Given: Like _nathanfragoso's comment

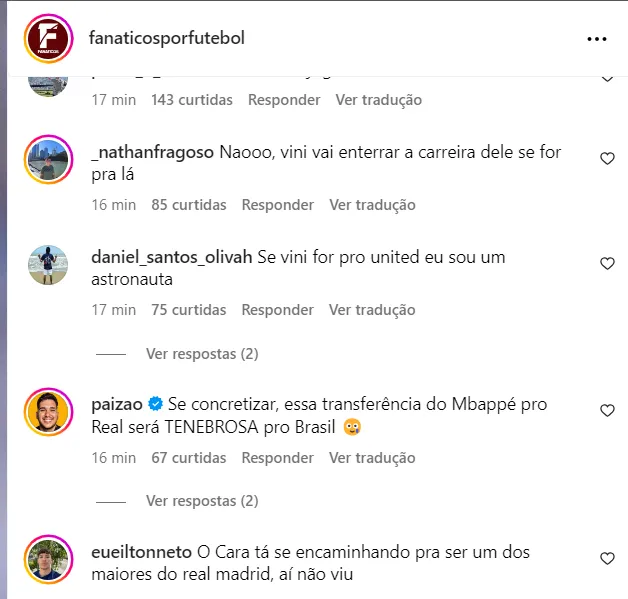Looking at the screenshot, I should [x=606, y=158].
